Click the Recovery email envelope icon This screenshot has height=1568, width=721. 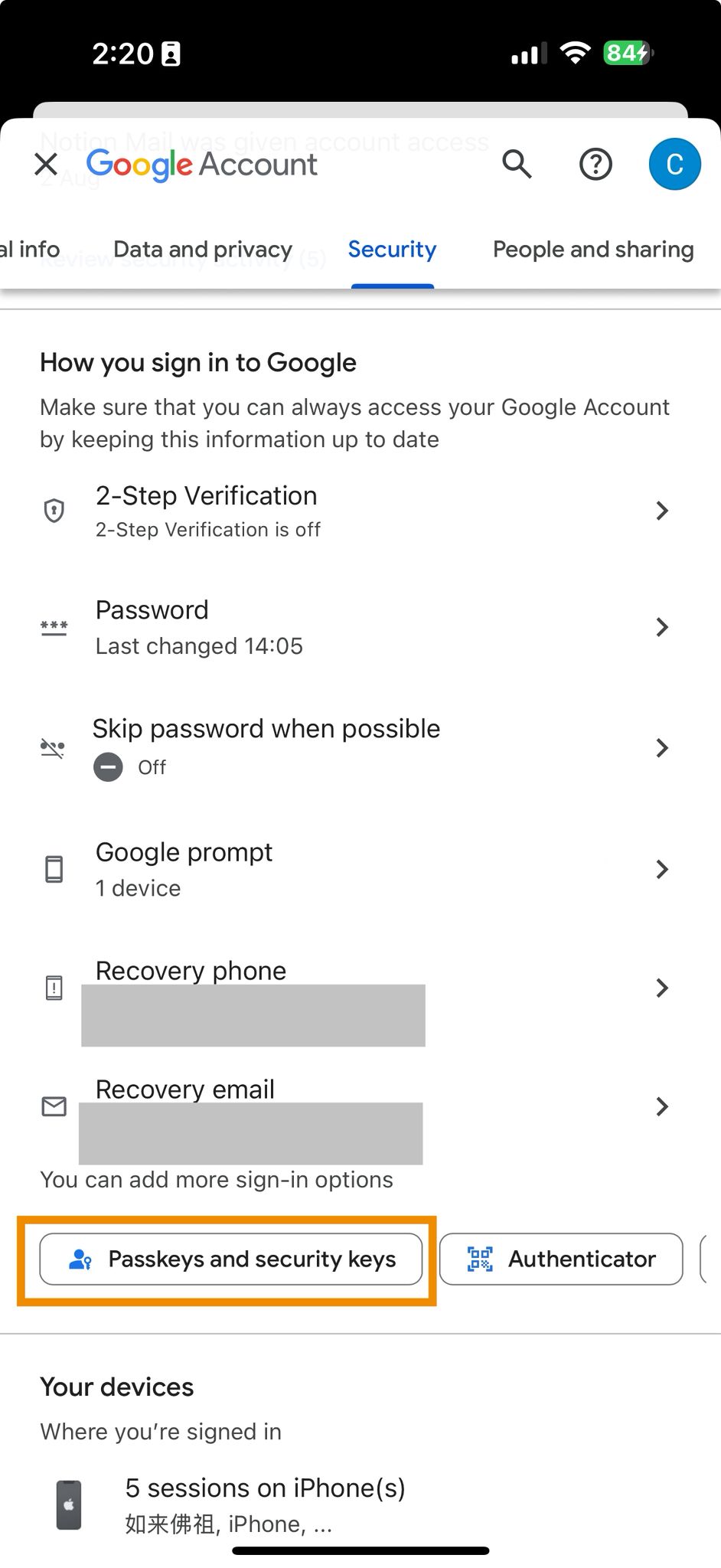tap(54, 1106)
